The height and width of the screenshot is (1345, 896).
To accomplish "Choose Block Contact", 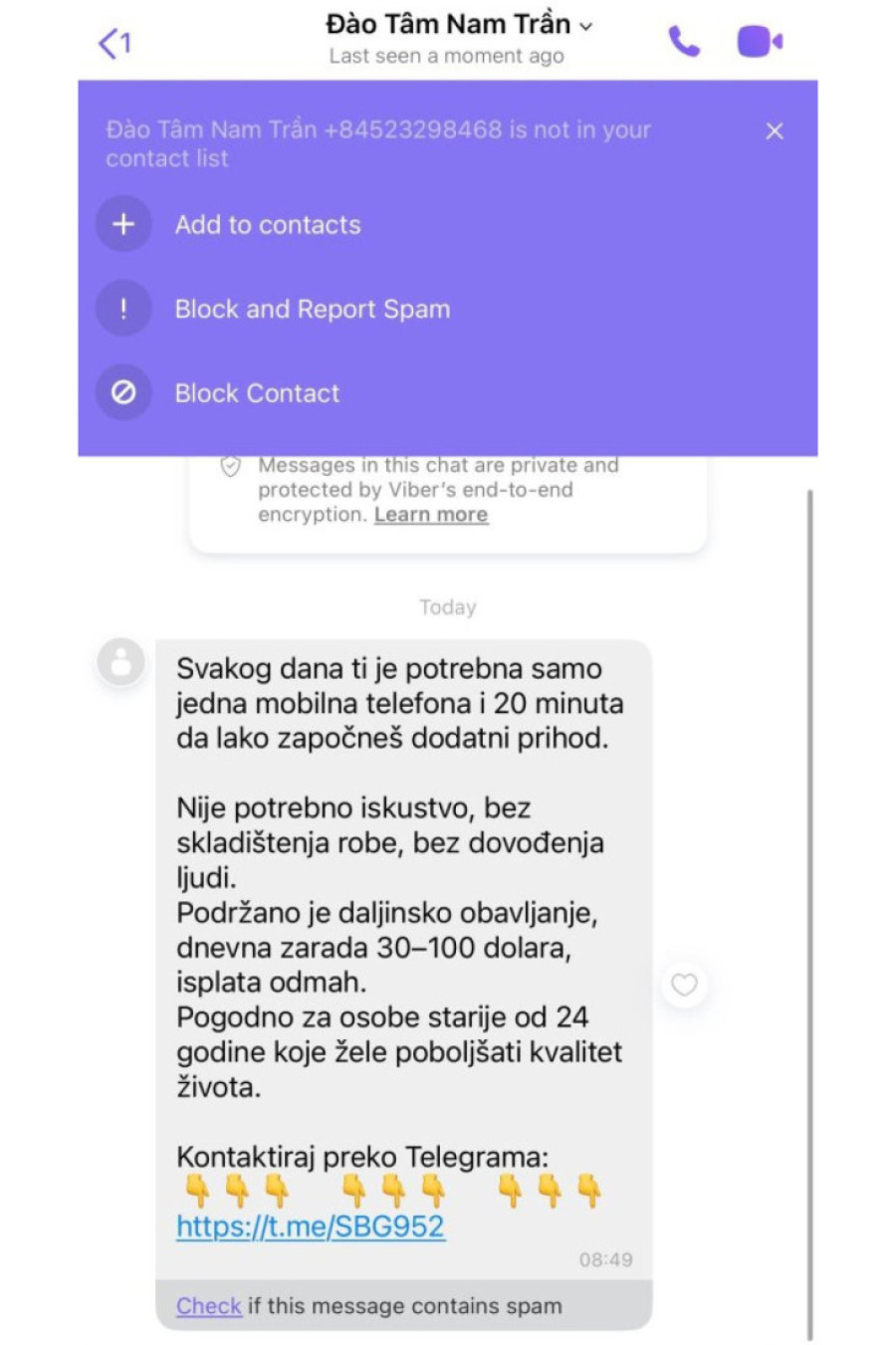I will pyautogui.click(x=257, y=393).
